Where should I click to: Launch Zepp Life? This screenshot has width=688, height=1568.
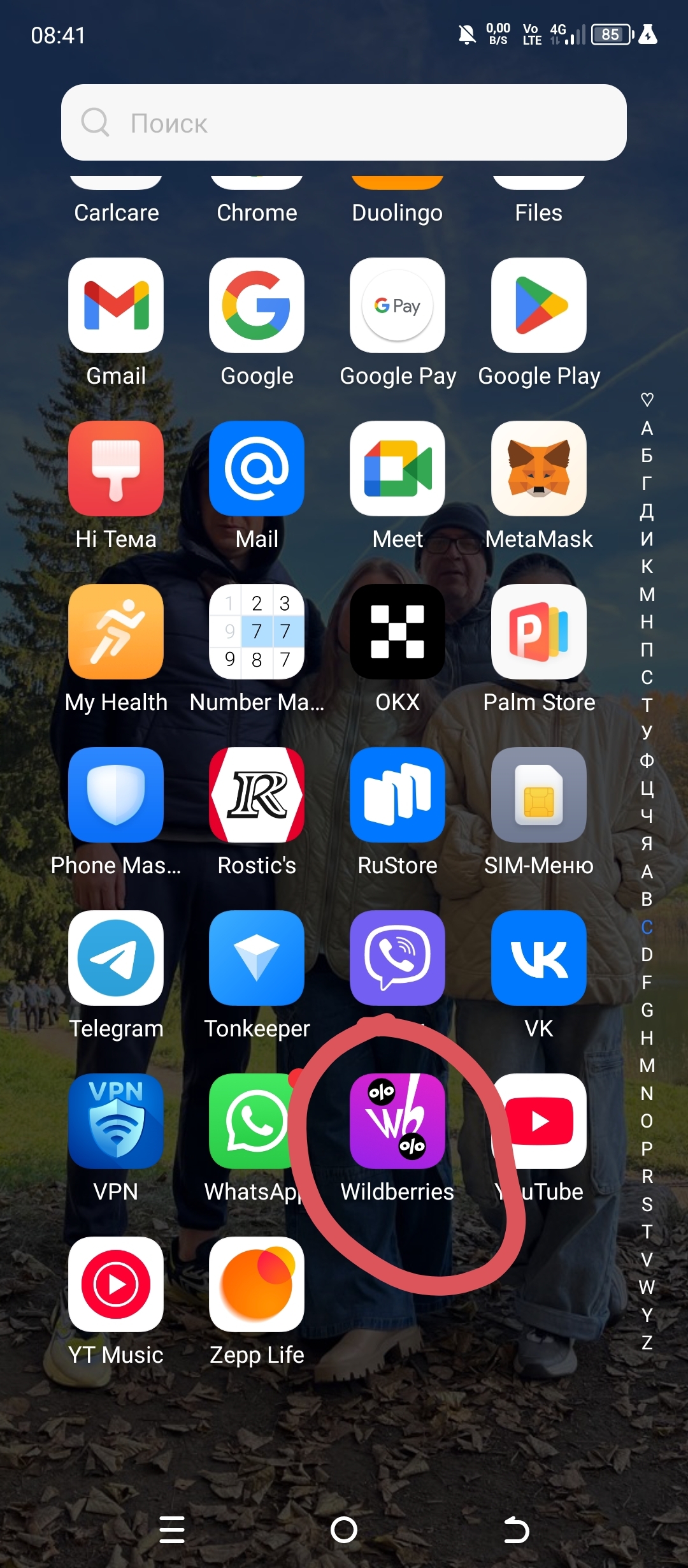[257, 1285]
